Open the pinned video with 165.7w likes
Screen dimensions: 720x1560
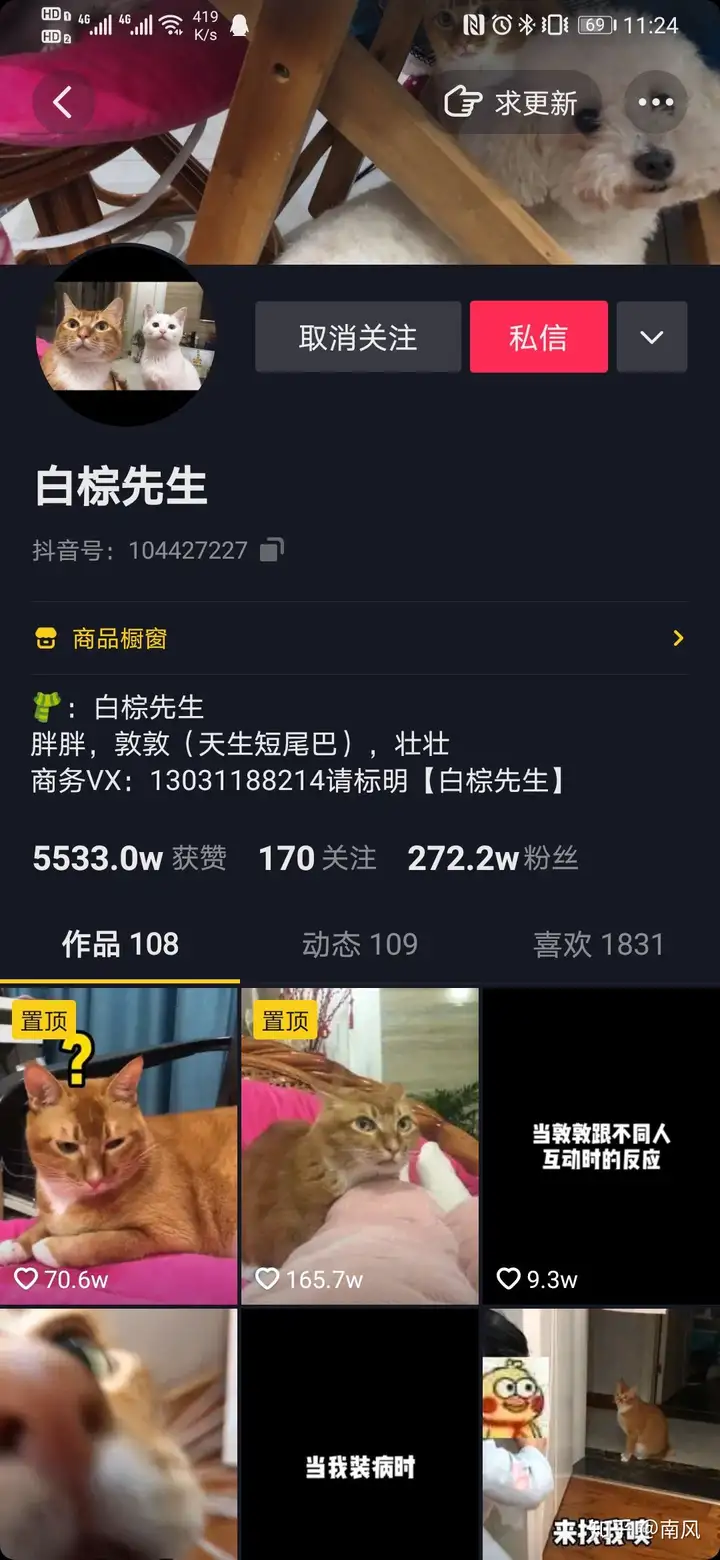[x=360, y=1146]
